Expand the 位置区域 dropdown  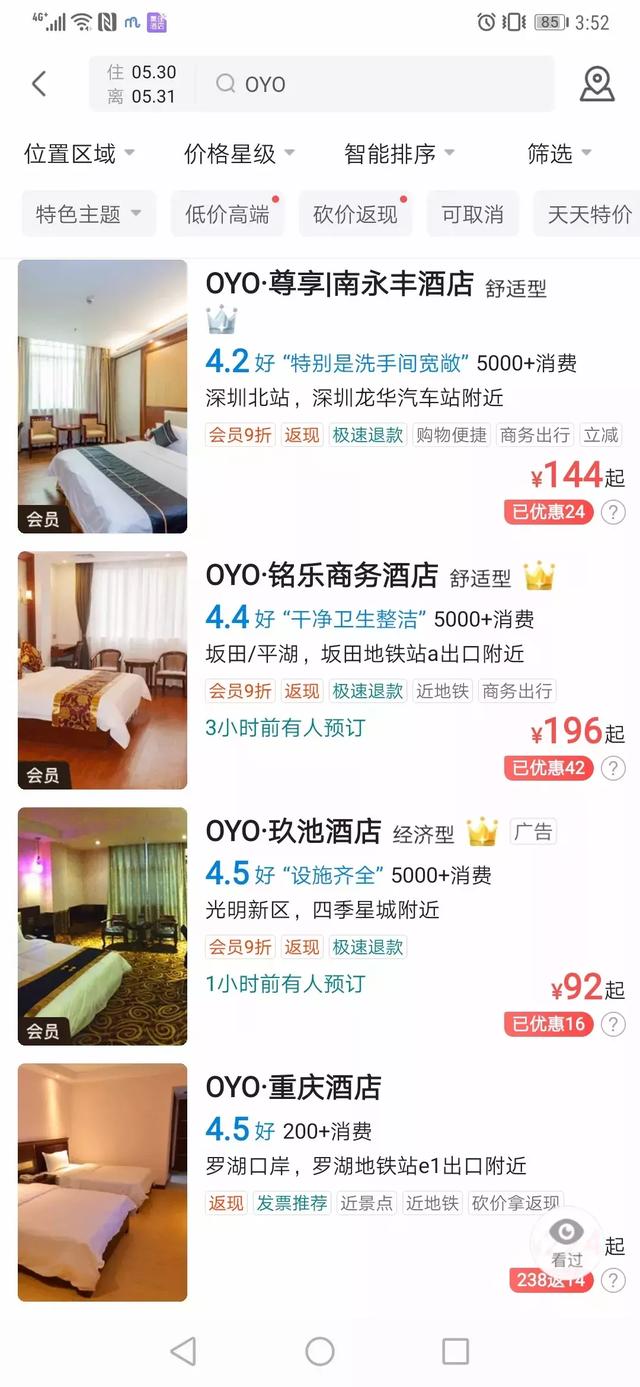click(79, 153)
